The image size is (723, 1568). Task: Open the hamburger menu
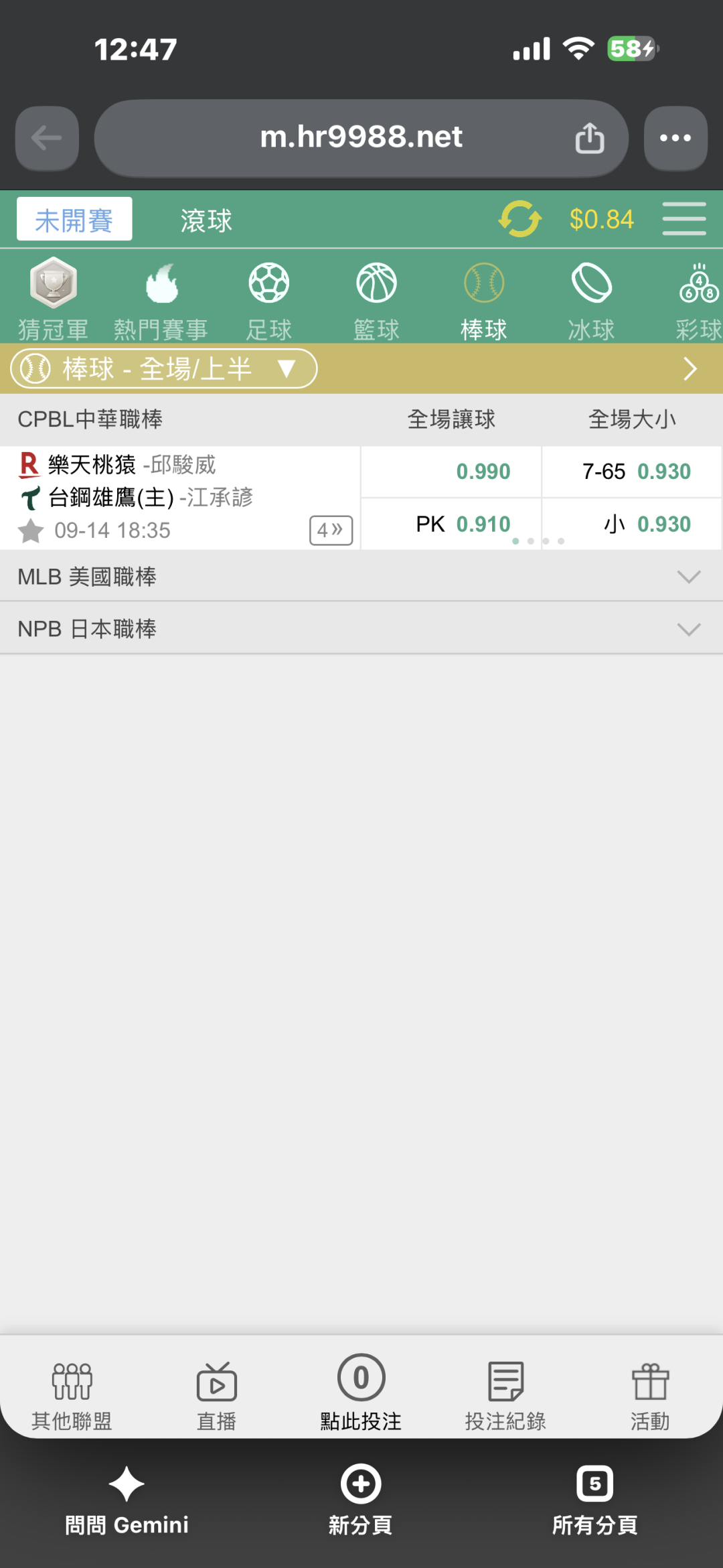tap(684, 219)
